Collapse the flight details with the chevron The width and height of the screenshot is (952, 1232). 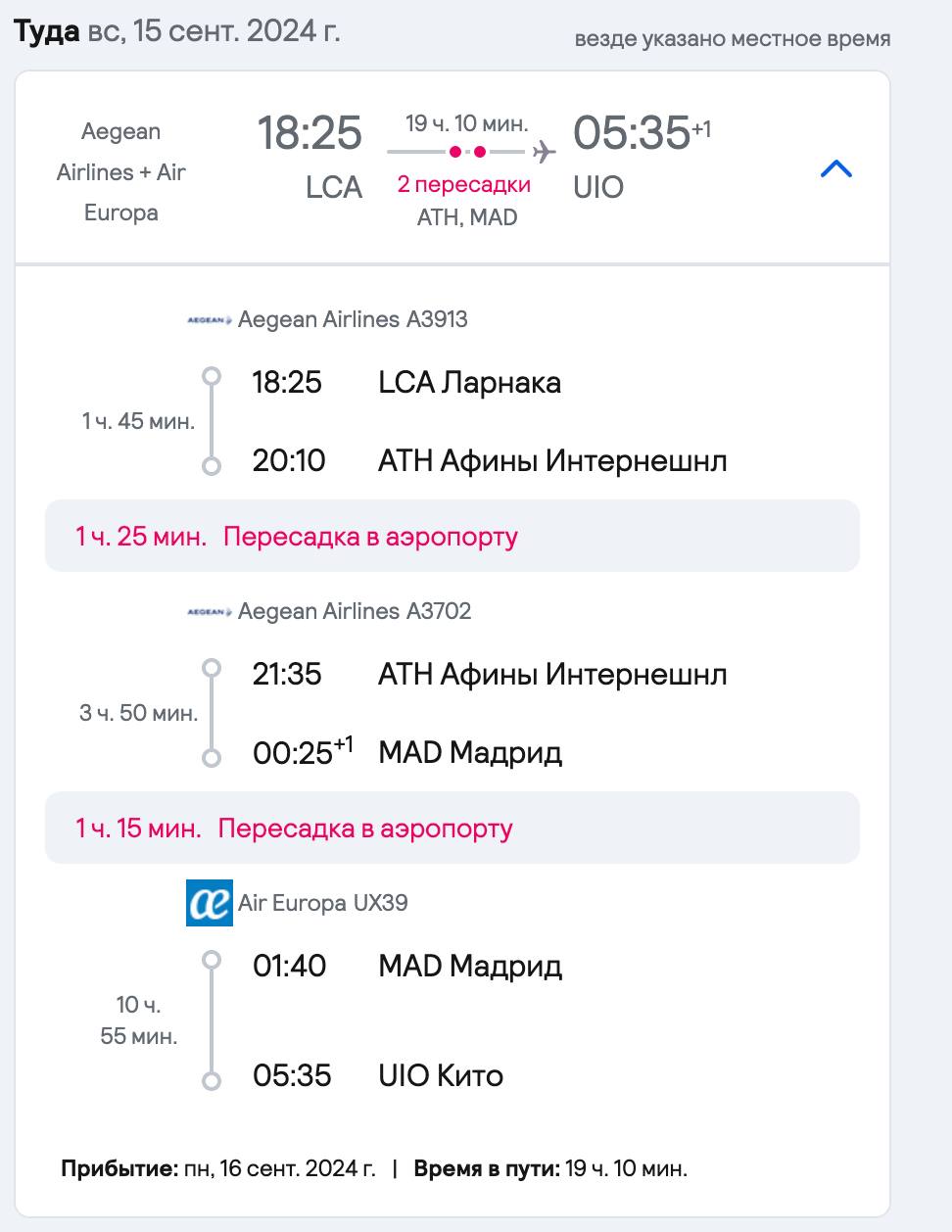835,169
